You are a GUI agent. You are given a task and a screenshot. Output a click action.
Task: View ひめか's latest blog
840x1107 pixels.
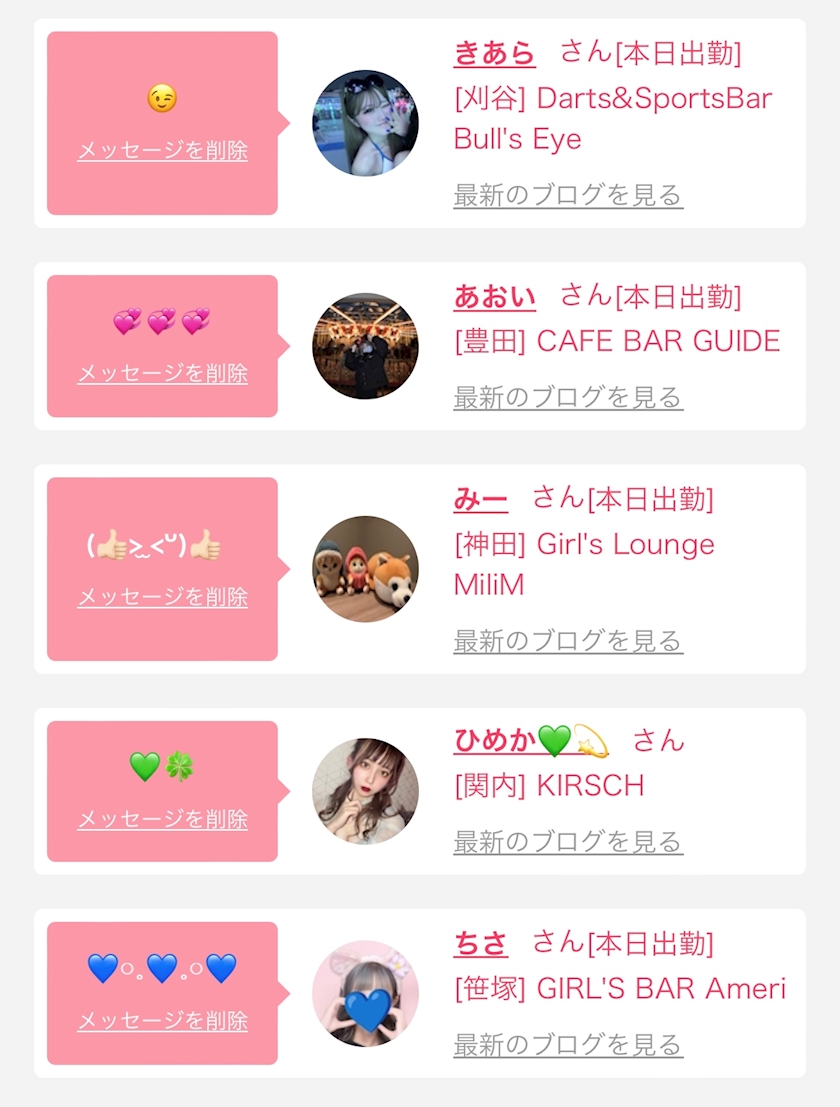568,842
